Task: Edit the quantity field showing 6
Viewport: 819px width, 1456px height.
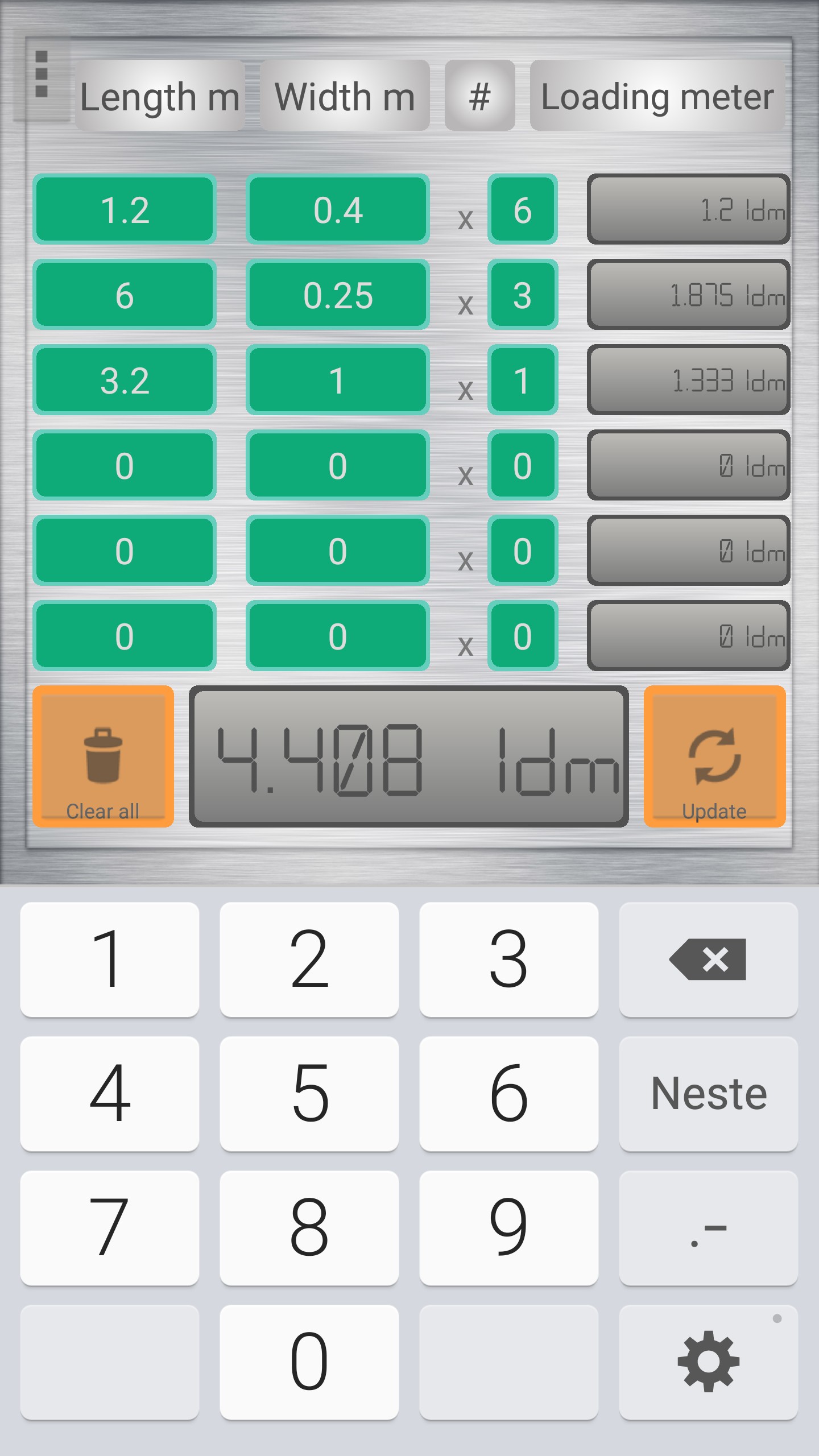Action: pyautogui.click(x=523, y=209)
